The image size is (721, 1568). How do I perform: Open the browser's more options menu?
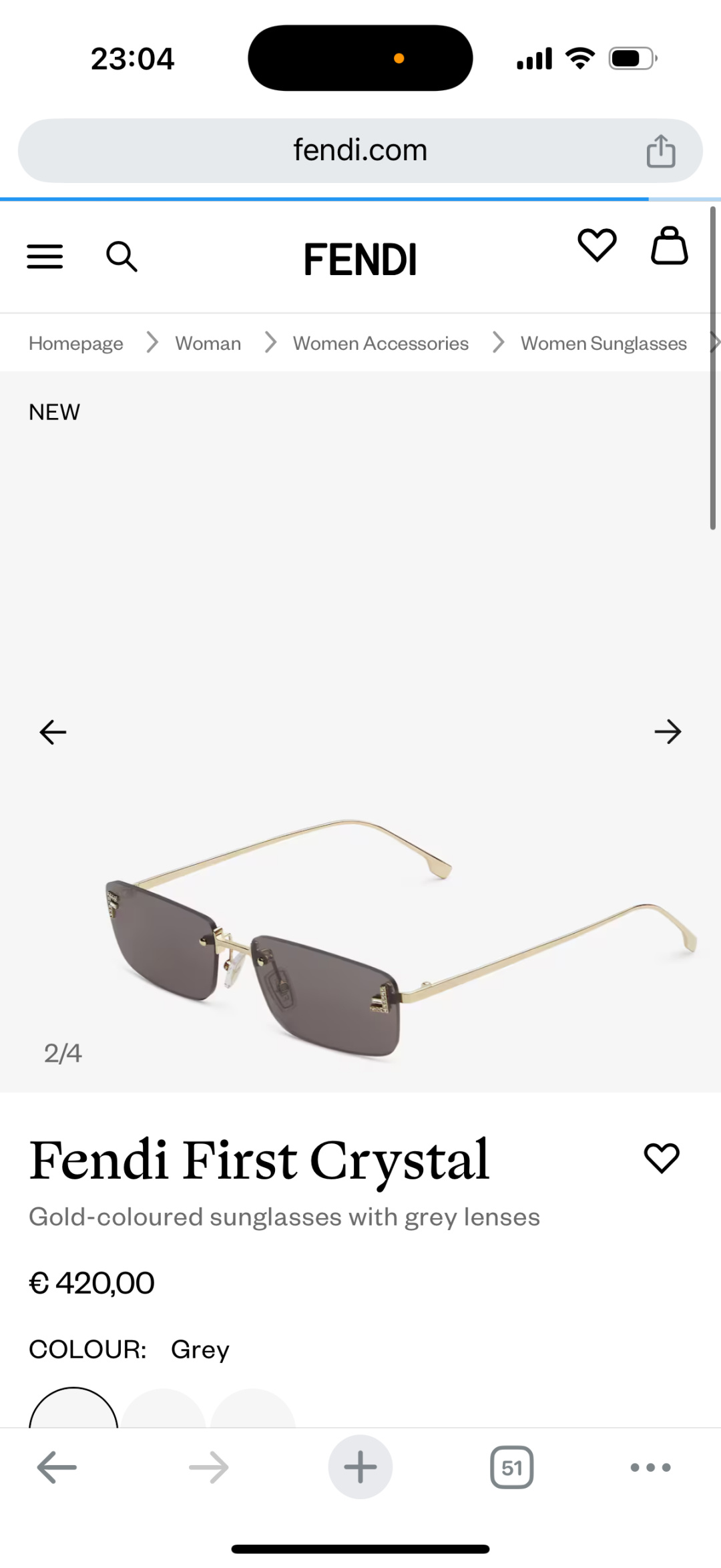pyautogui.click(x=650, y=1467)
